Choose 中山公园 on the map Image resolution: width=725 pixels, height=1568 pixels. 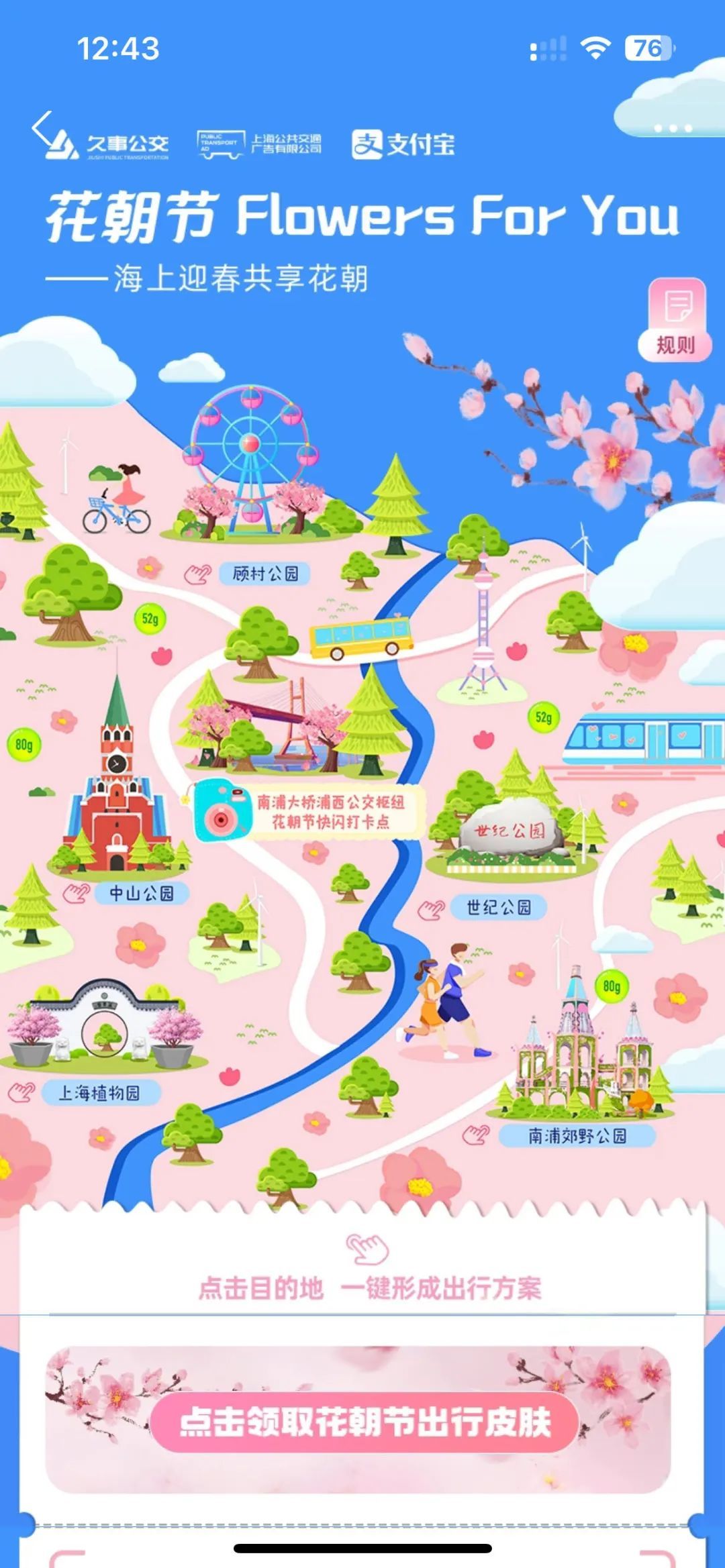(141, 893)
